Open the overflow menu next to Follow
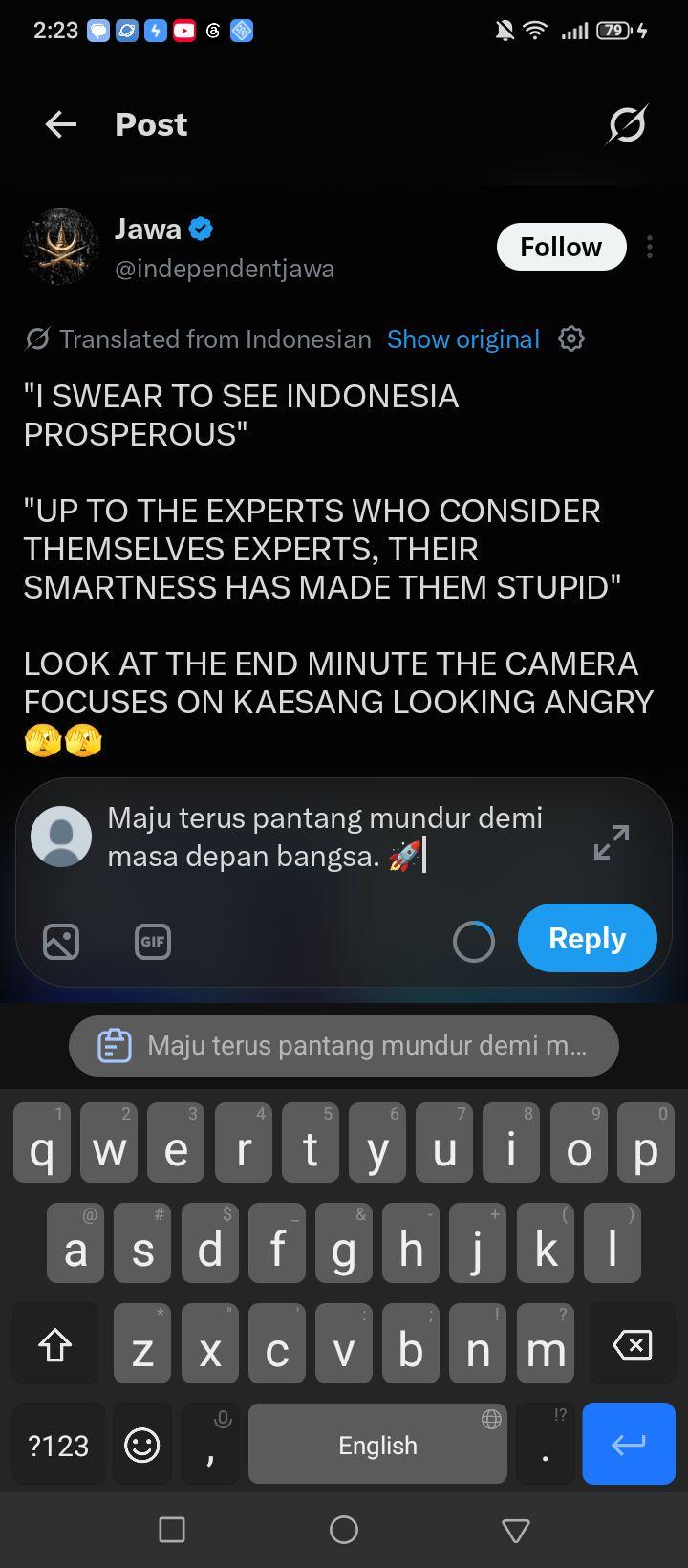 pyautogui.click(x=650, y=247)
